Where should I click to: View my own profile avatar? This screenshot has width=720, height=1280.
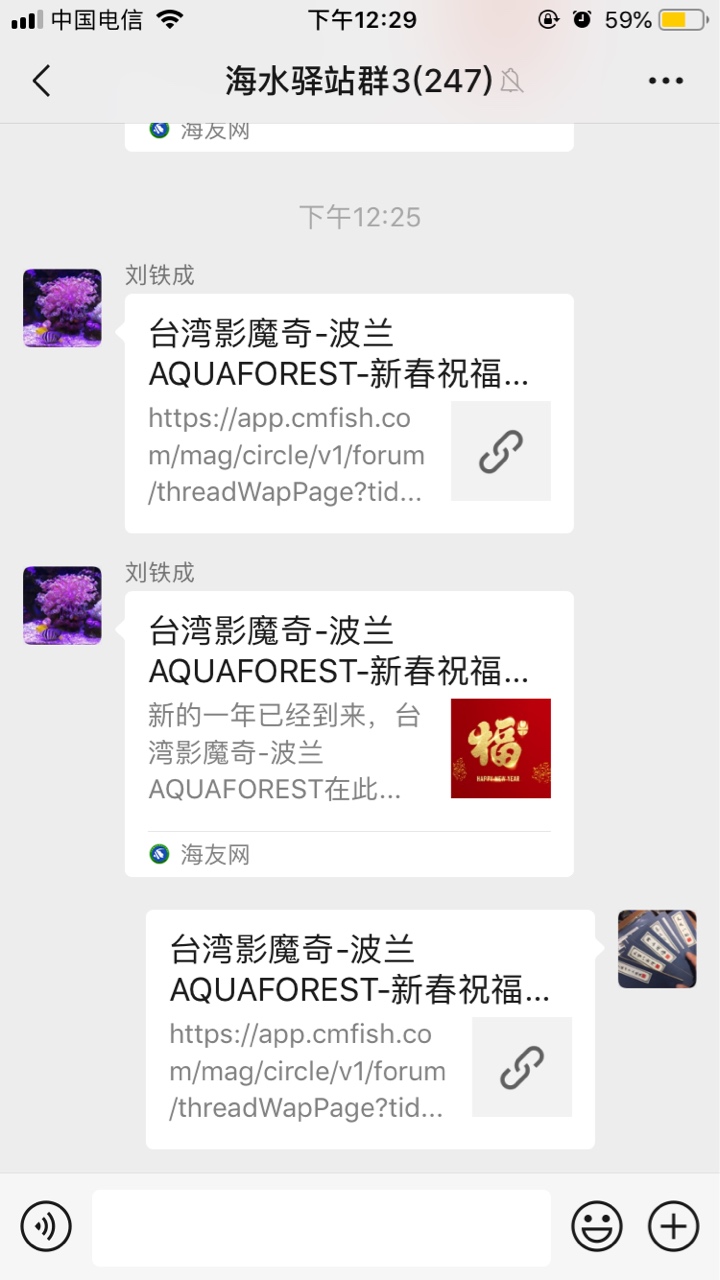(657, 949)
